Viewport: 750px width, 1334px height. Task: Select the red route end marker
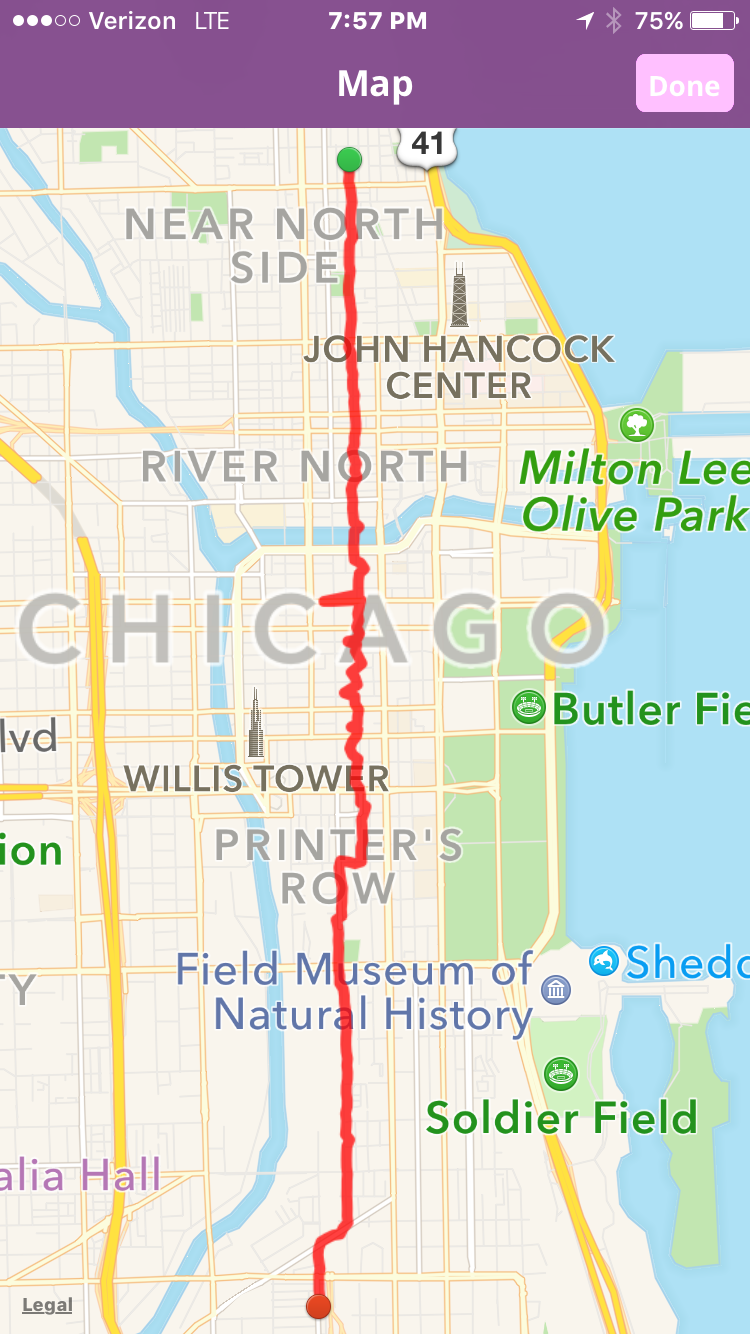[x=318, y=1305]
